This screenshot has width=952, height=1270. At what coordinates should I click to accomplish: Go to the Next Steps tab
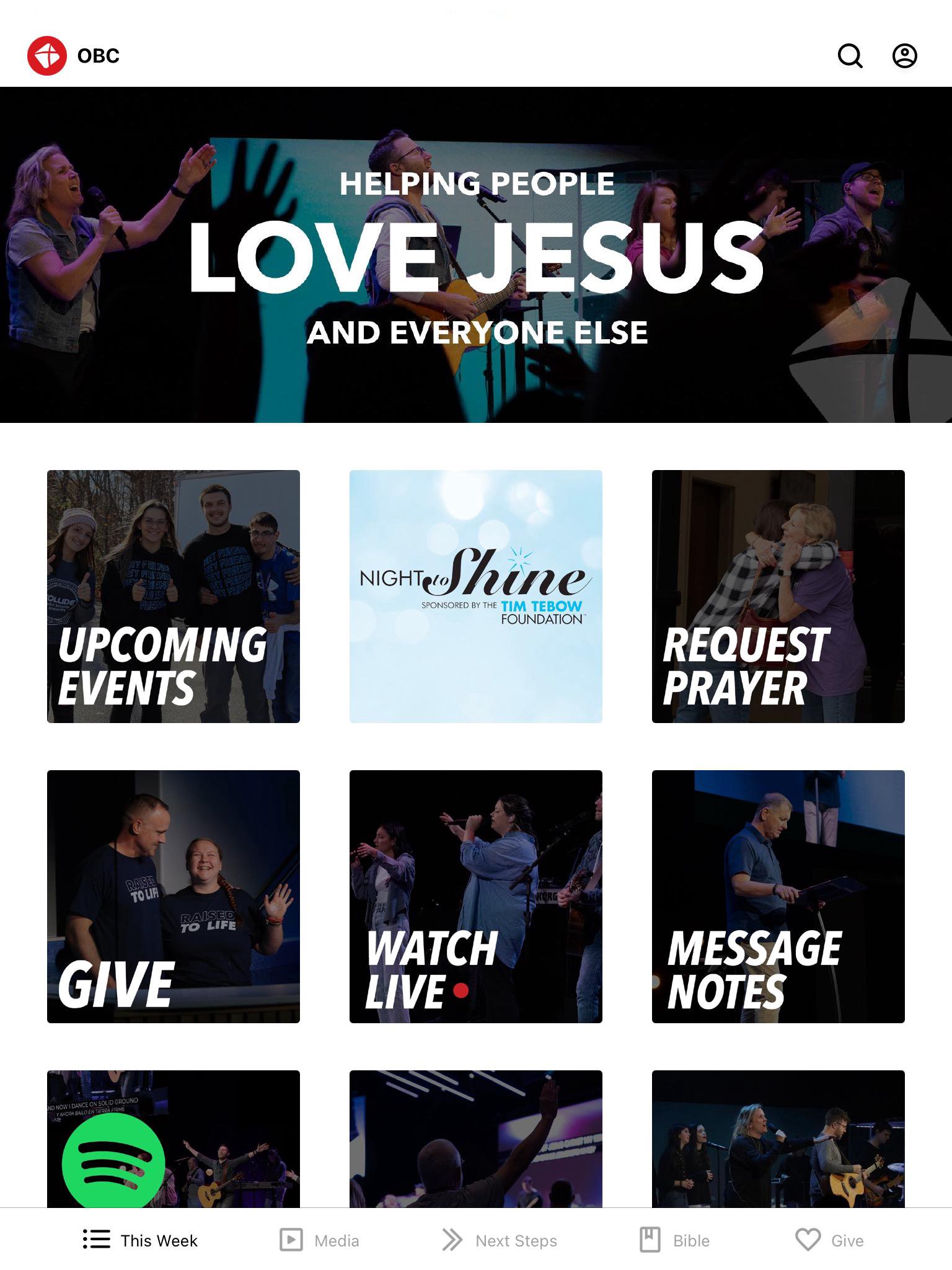[500, 1240]
